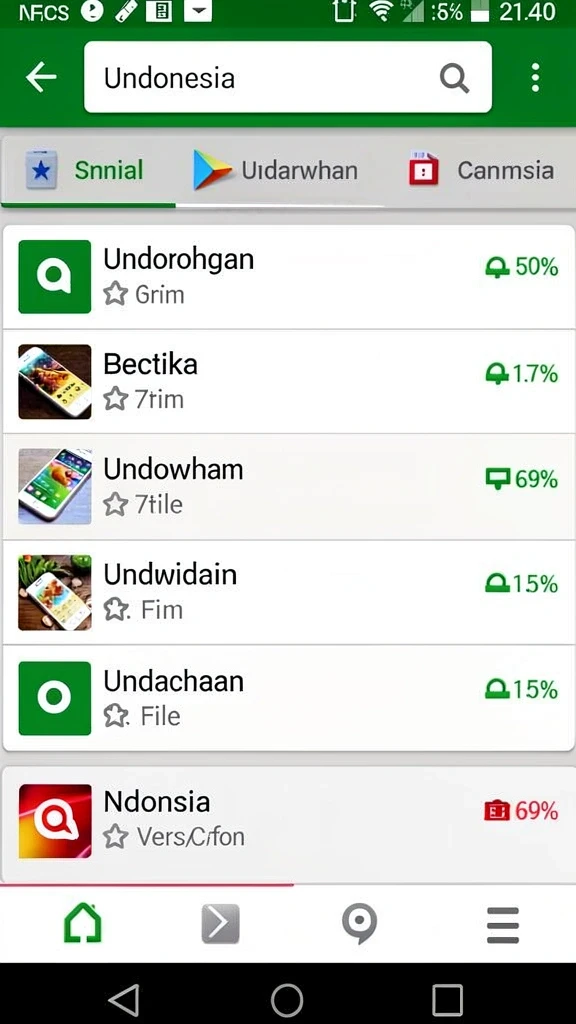Open the location pin tab in the bottom bar

coord(359,923)
